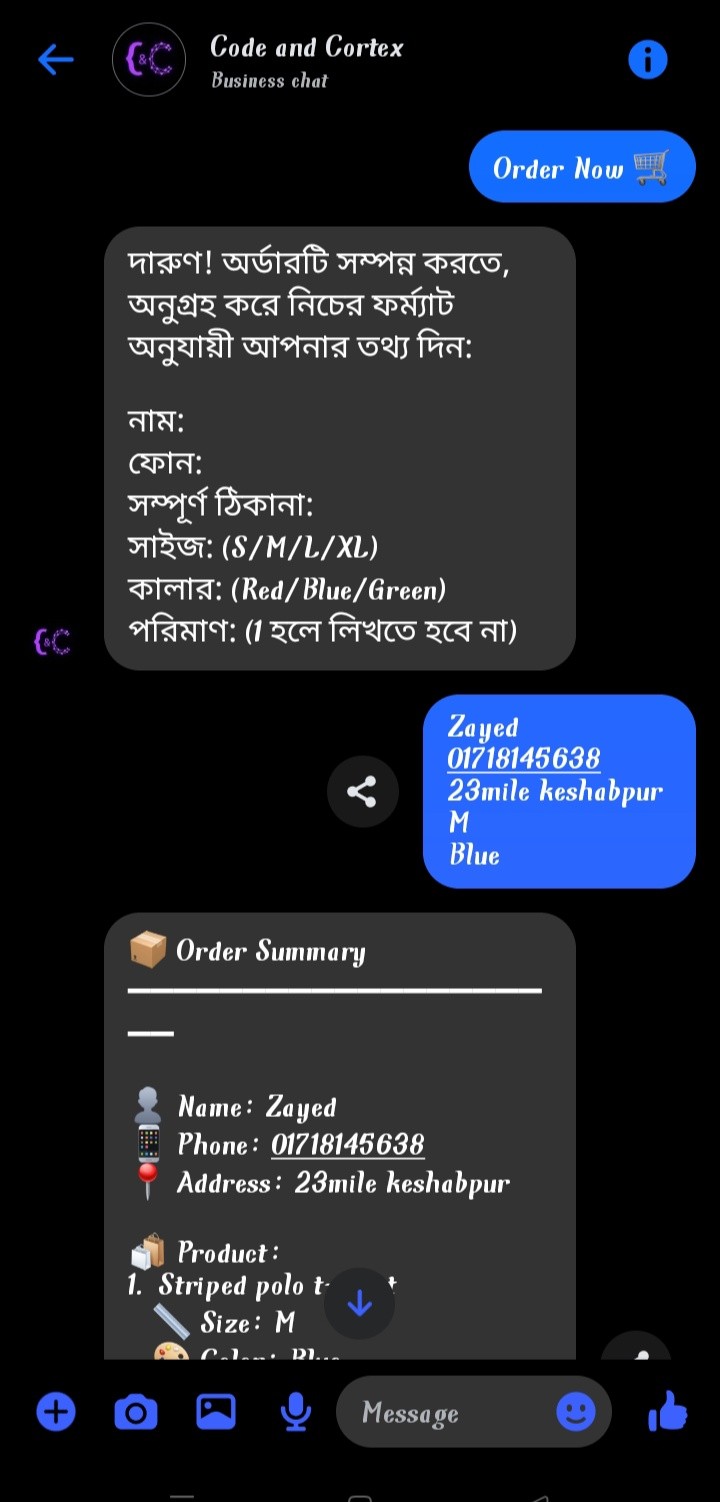
Task: Record a voice message with microphone
Action: click(x=294, y=1412)
